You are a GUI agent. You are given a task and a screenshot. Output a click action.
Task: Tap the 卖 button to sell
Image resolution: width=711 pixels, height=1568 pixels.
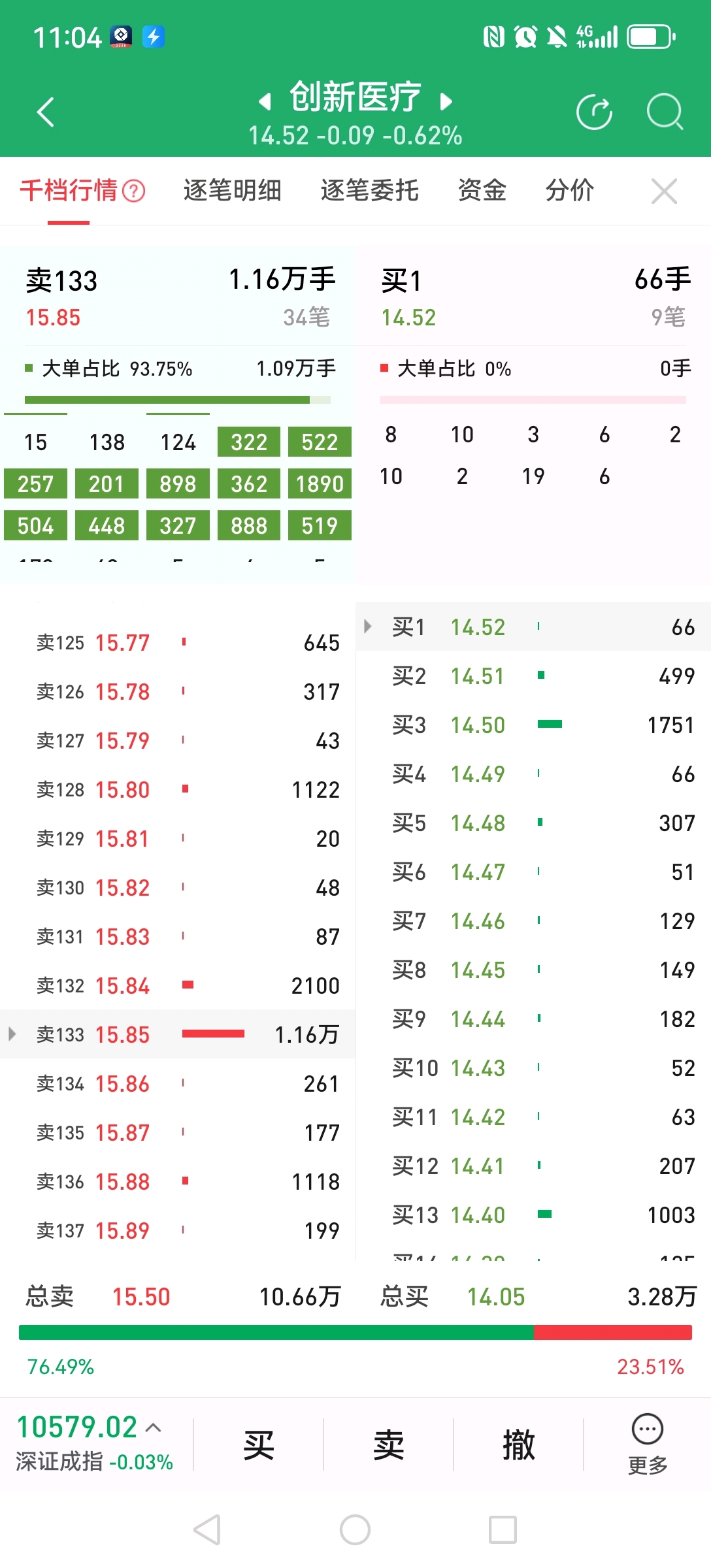tap(389, 1445)
